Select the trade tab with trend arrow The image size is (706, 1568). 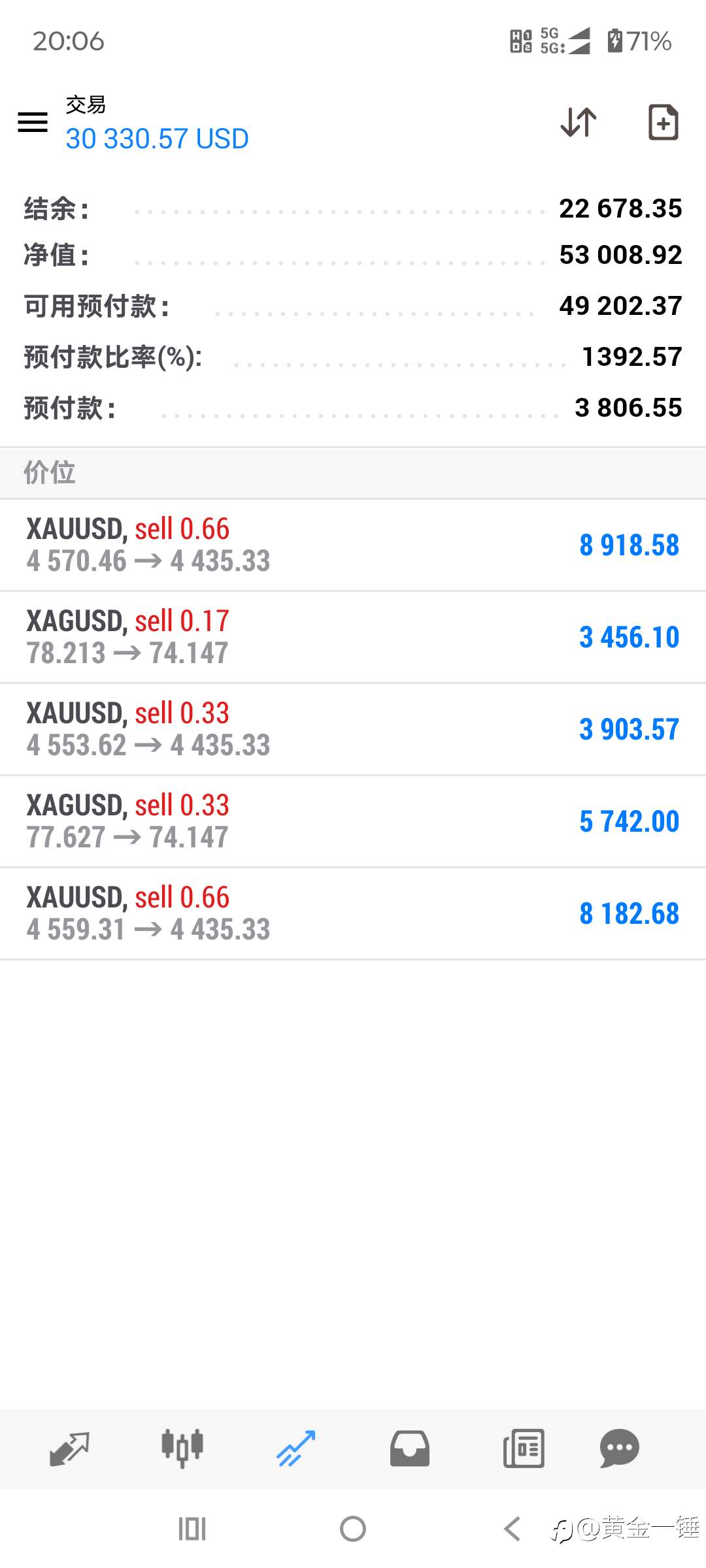click(296, 1448)
